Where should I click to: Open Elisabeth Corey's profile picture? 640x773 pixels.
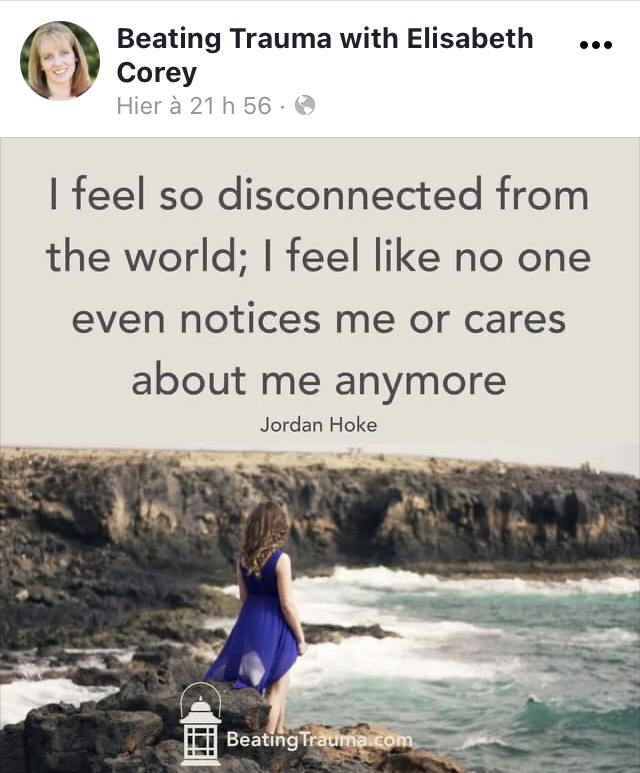60,61
